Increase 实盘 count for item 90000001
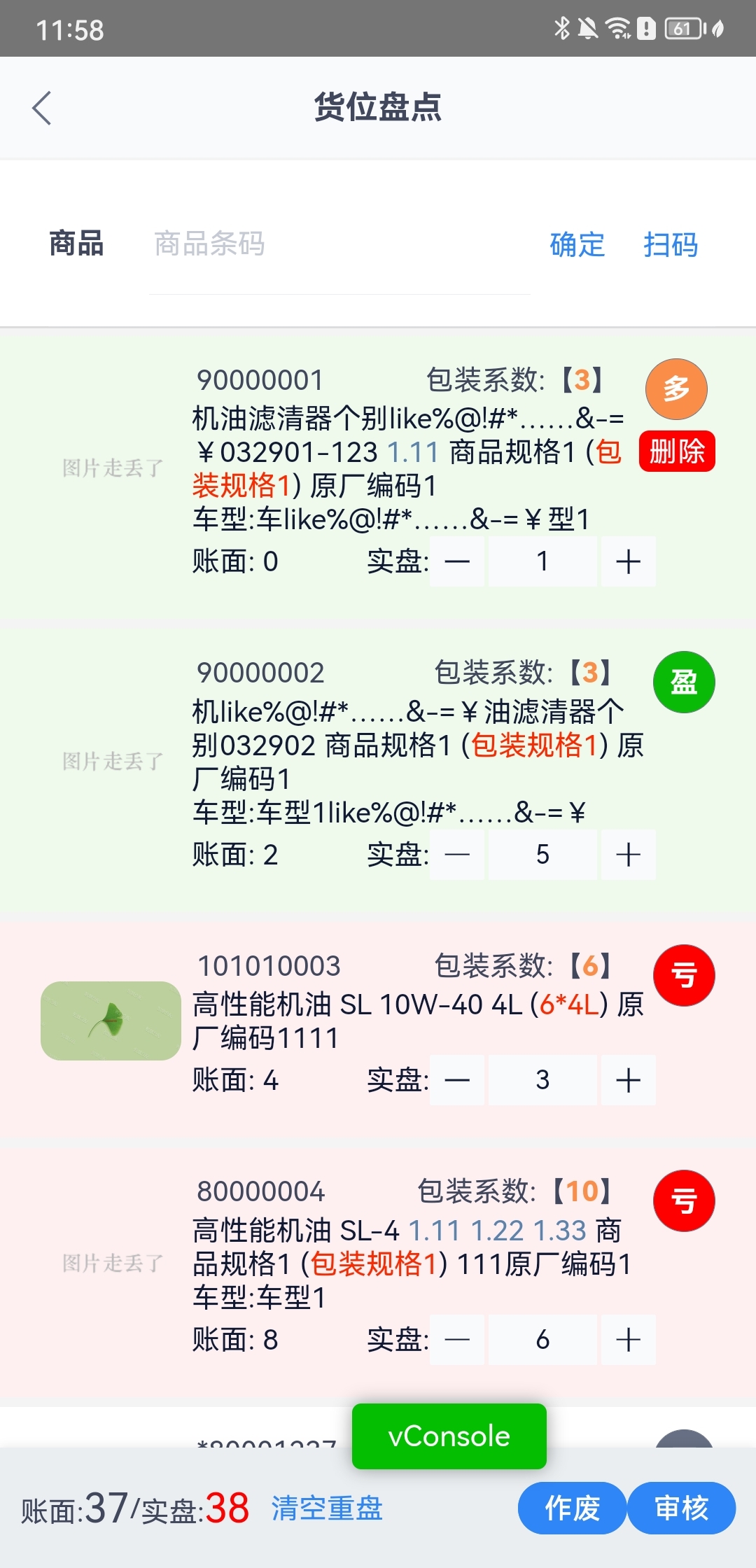The image size is (756, 1568). click(628, 561)
